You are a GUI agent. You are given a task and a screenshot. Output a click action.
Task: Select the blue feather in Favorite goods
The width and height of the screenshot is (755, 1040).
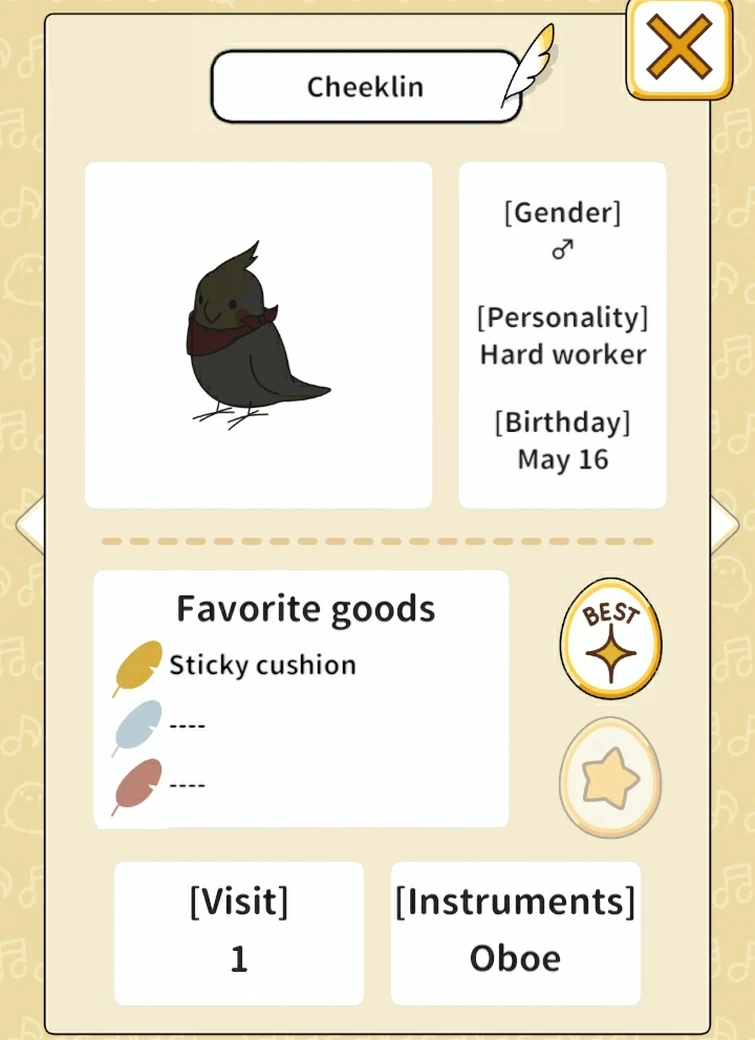pyautogui.click(x=137, y=723)
